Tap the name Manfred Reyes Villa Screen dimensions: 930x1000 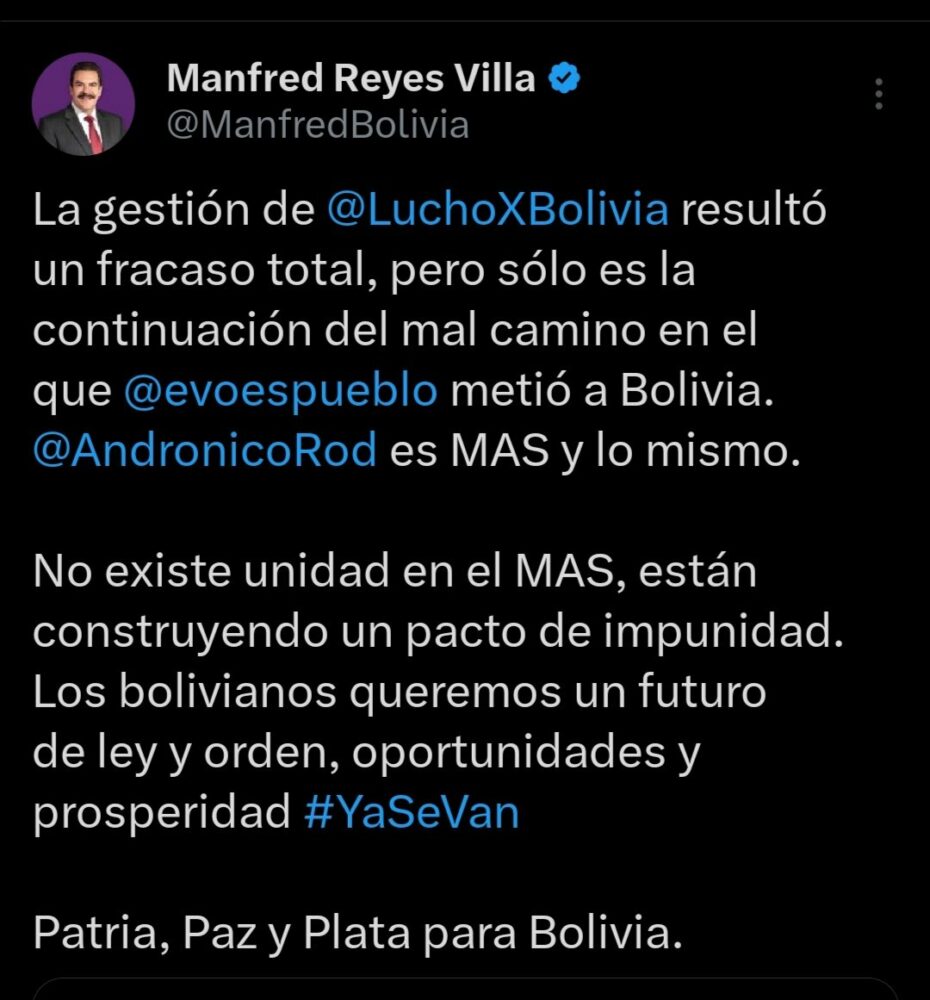[350, 78]
